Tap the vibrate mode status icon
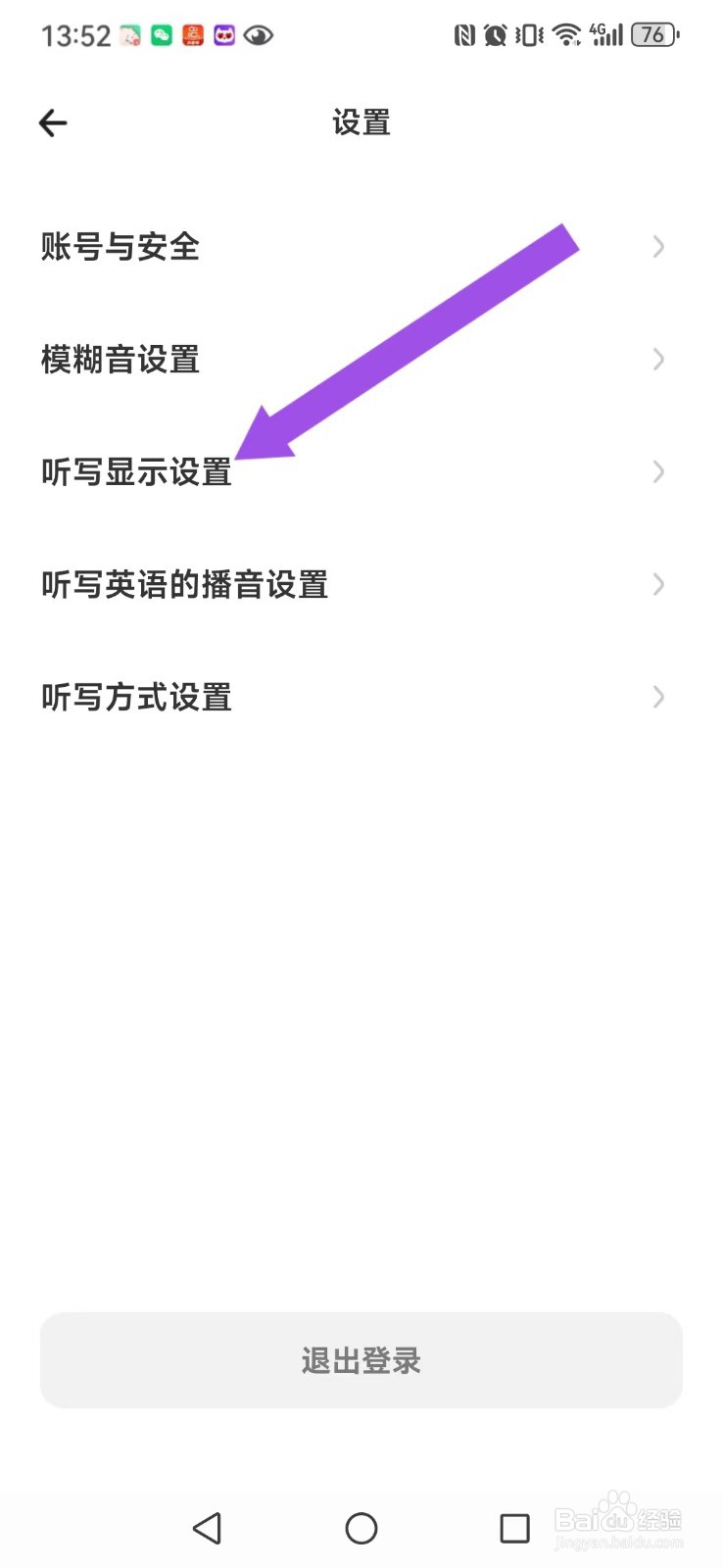Screen dimensions: 723x1568 click(x=529, y=34)
